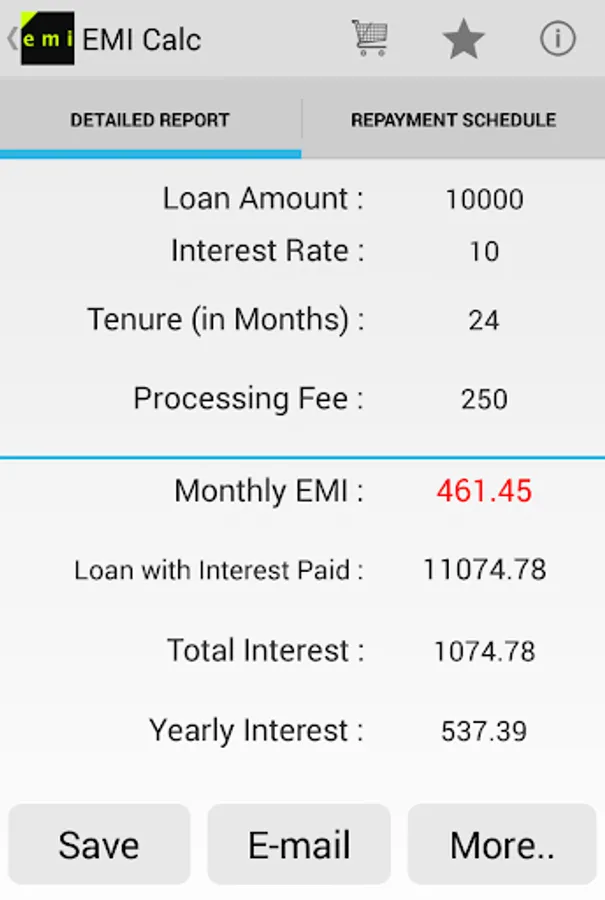Viewport: 605px width, 900px height.
Task: Tap the star icon to rate
Action: [463, 40]
